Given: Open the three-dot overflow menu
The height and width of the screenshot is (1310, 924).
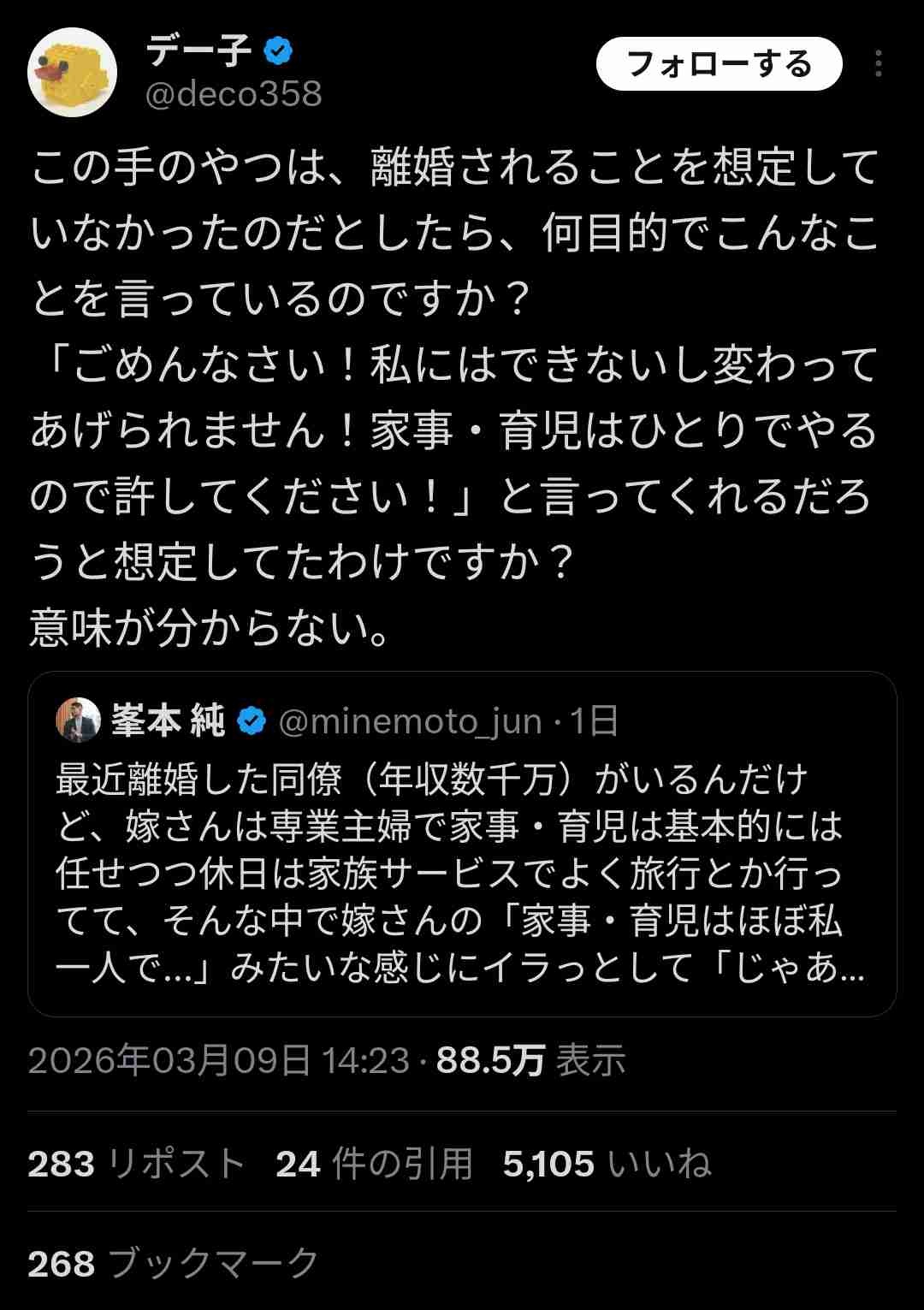Looking at the screenshot, I should coord(878,64).
